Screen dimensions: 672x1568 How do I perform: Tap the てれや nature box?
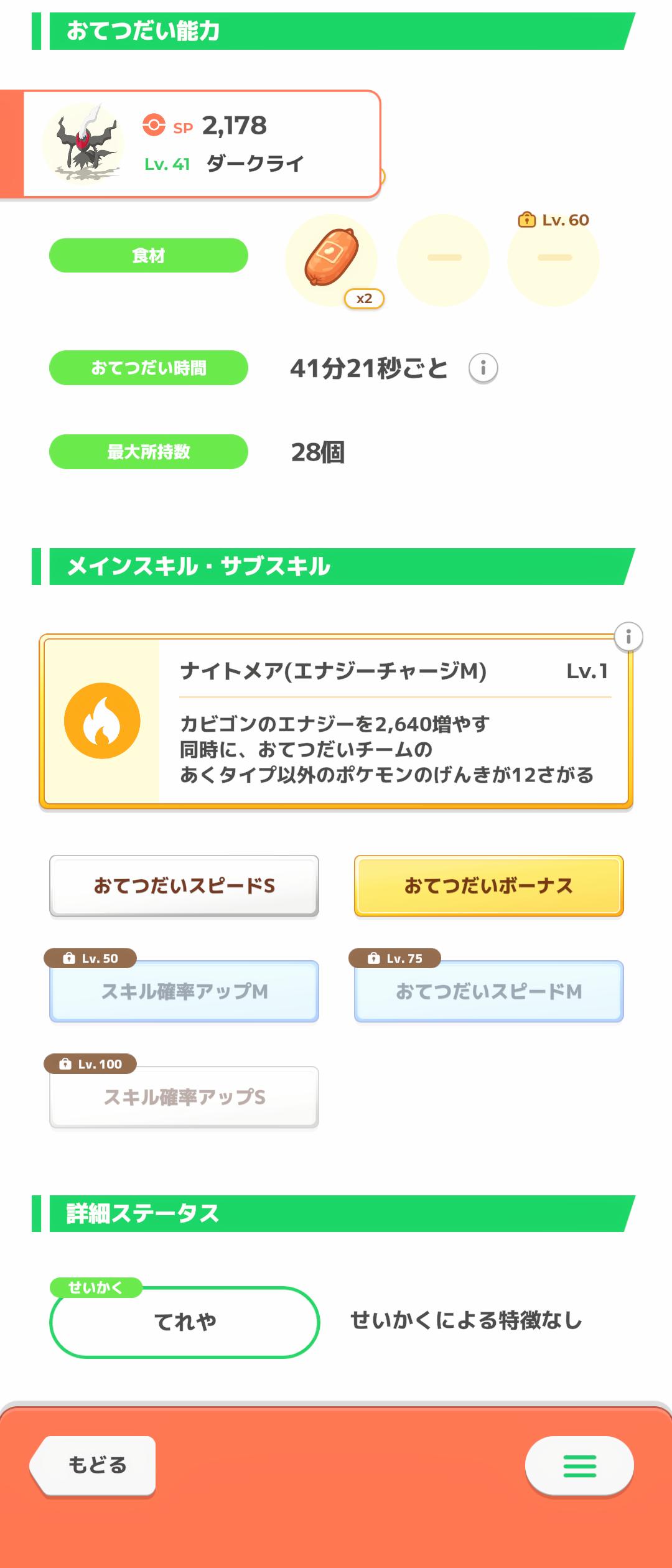[x=184, y=1322]
